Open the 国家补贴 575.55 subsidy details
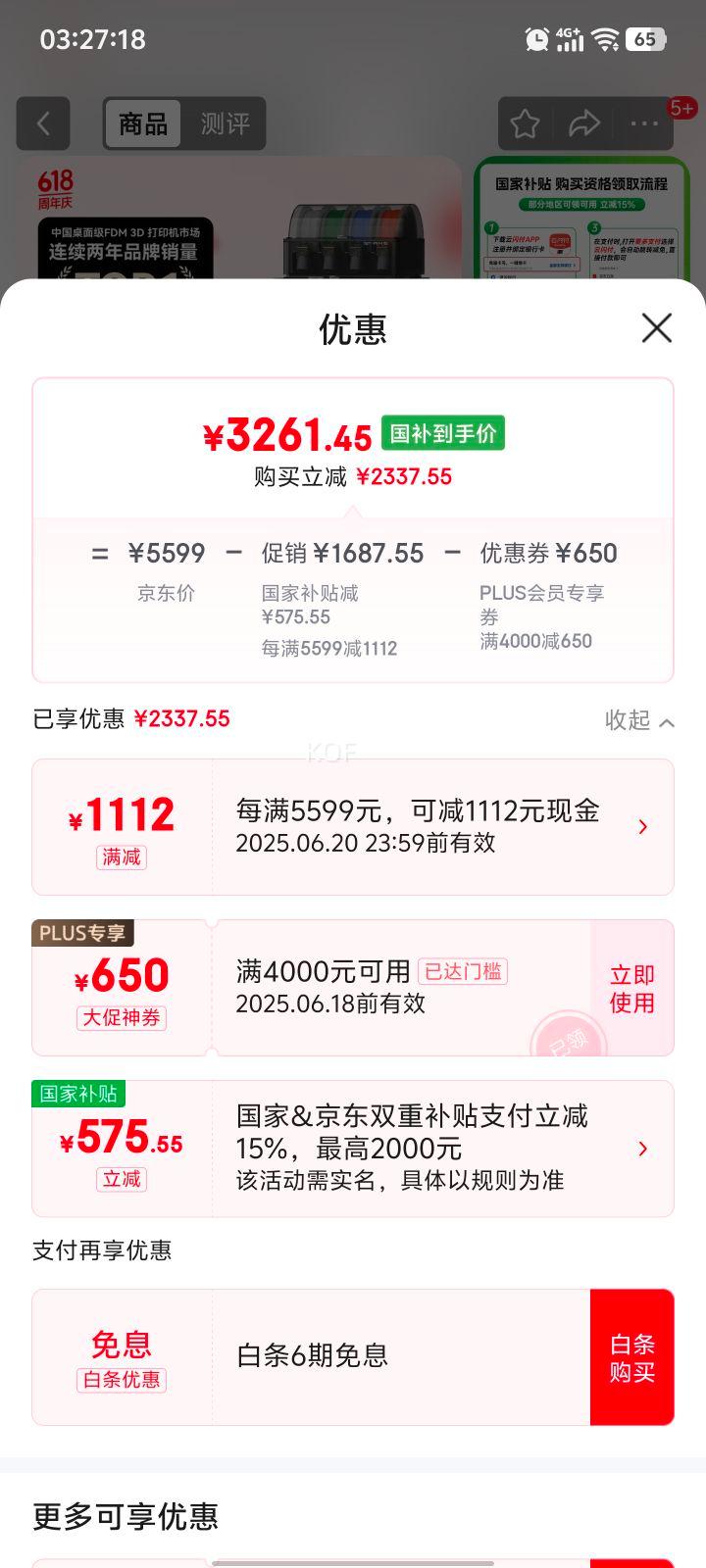The image size is (706, 1568). pos(642,1149)
